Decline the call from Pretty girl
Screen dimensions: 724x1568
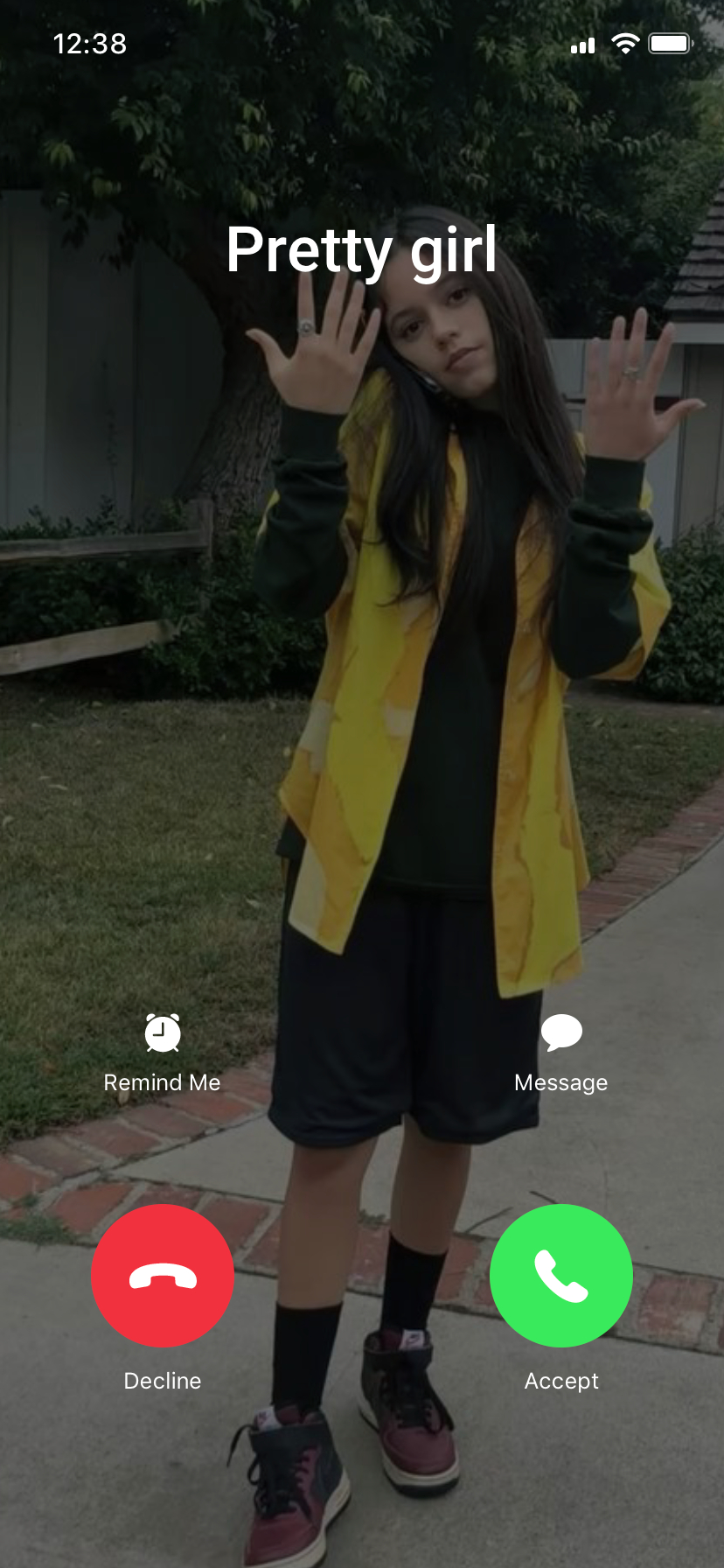163,1275
